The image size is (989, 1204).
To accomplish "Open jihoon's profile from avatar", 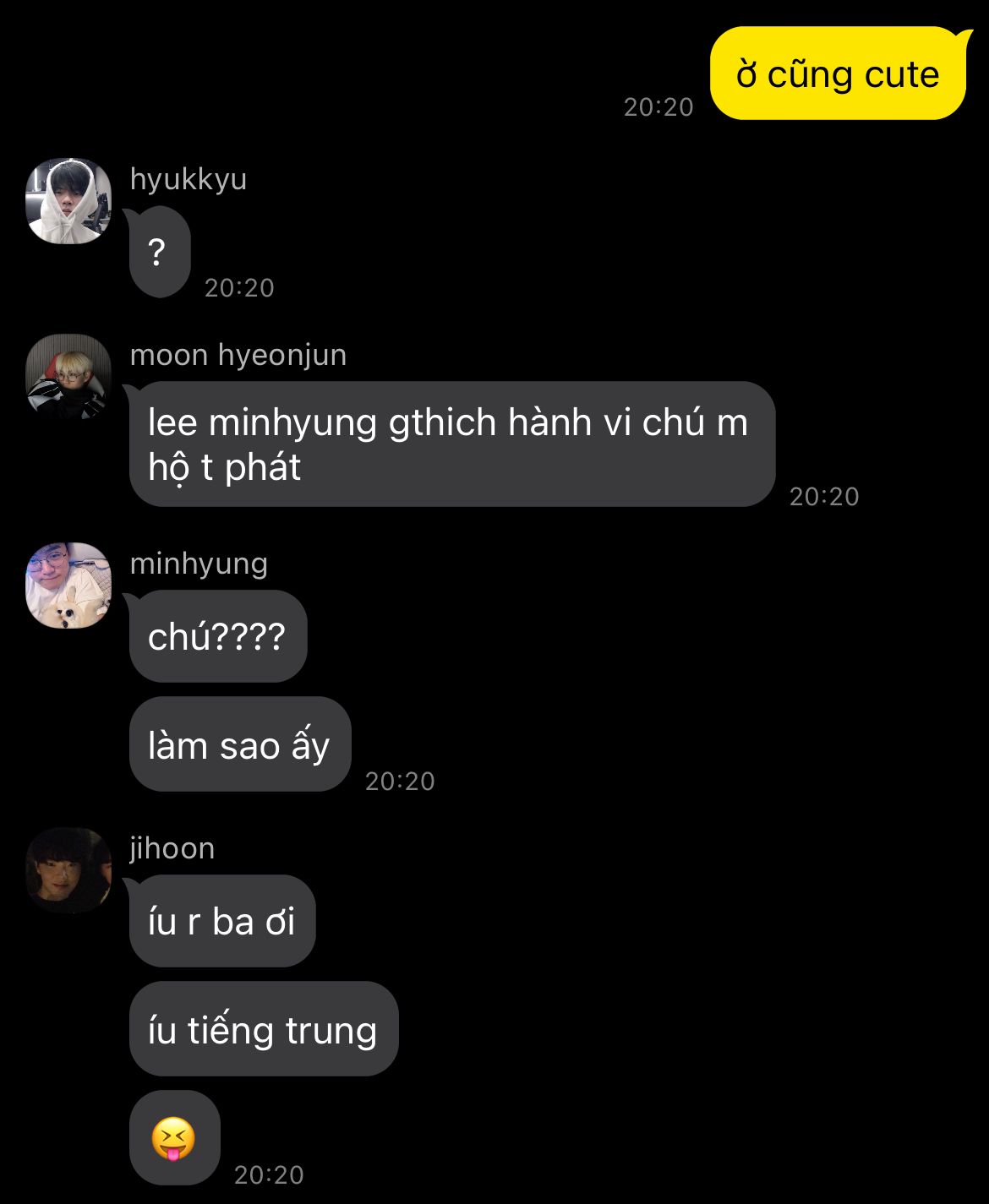I will tap(68, 870).
